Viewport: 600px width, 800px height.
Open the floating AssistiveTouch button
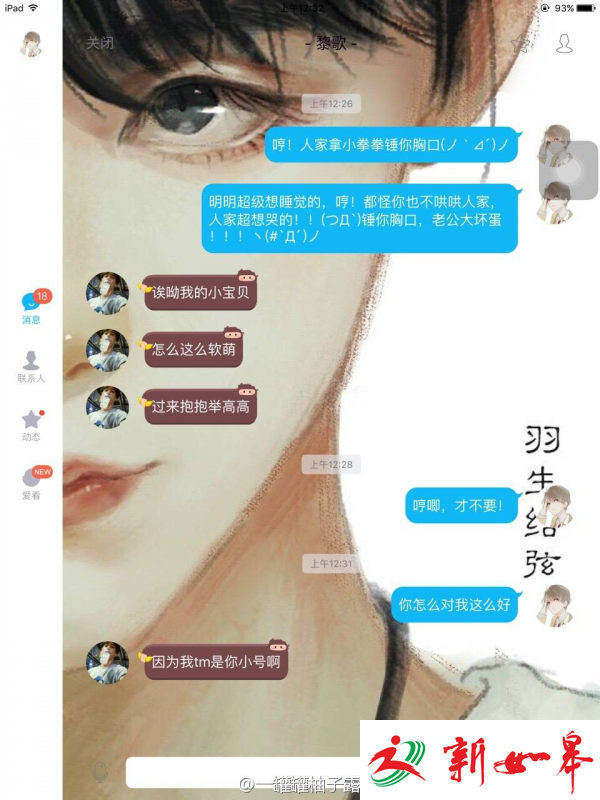tap(568, 171)
